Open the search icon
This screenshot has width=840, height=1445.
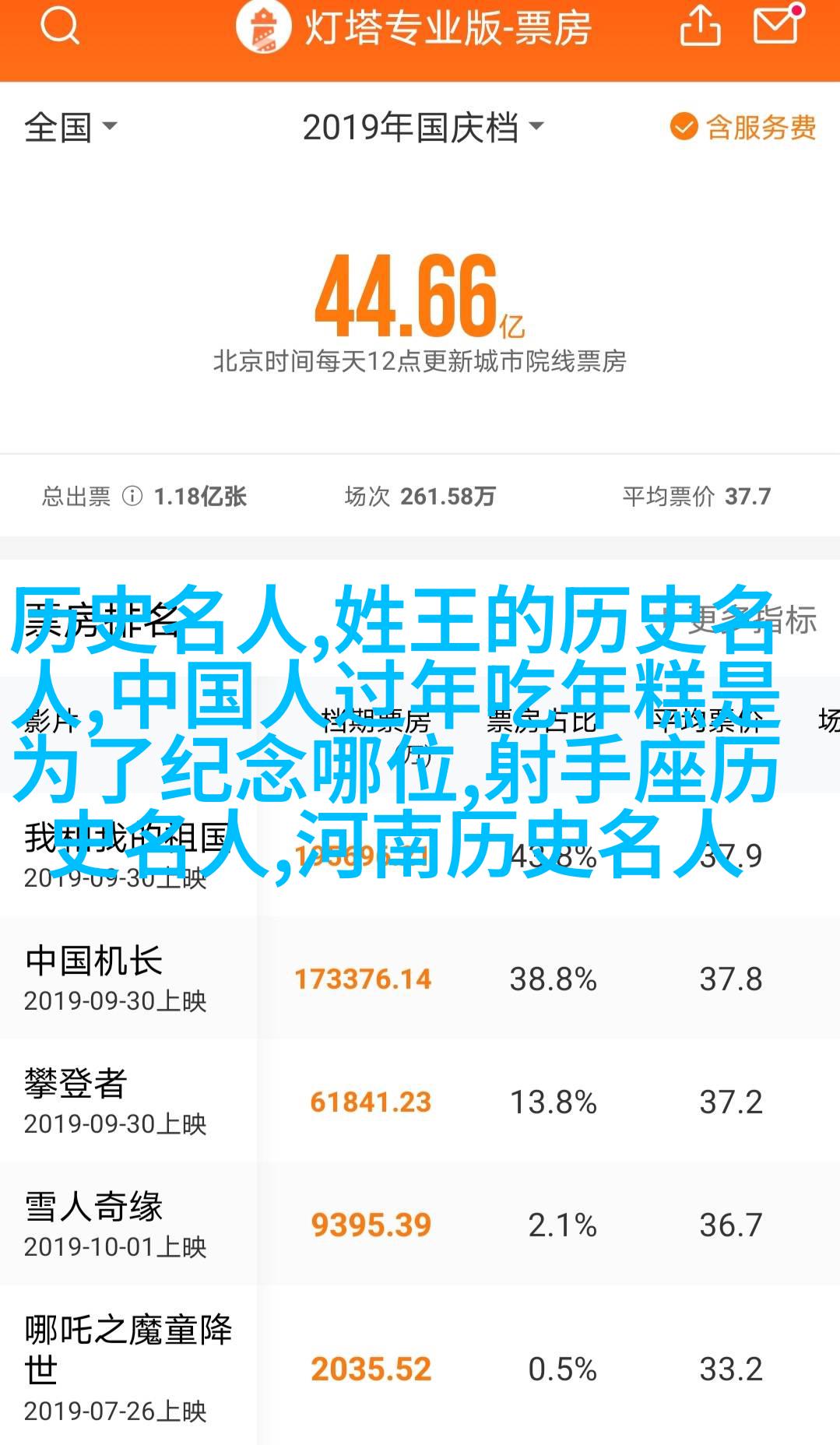(x=60, y=29)
